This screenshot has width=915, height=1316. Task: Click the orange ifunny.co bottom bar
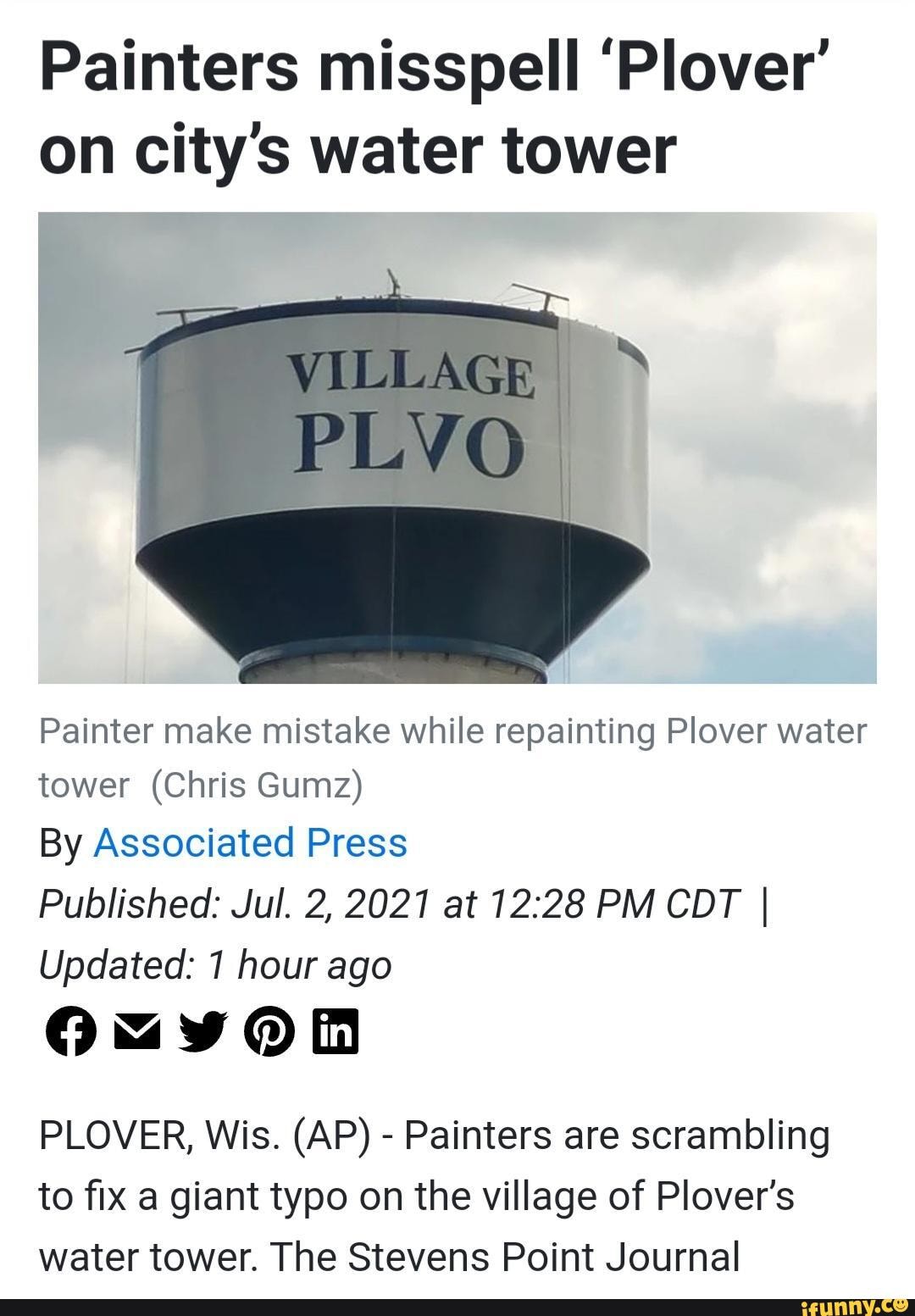[x=457, y=1305]
